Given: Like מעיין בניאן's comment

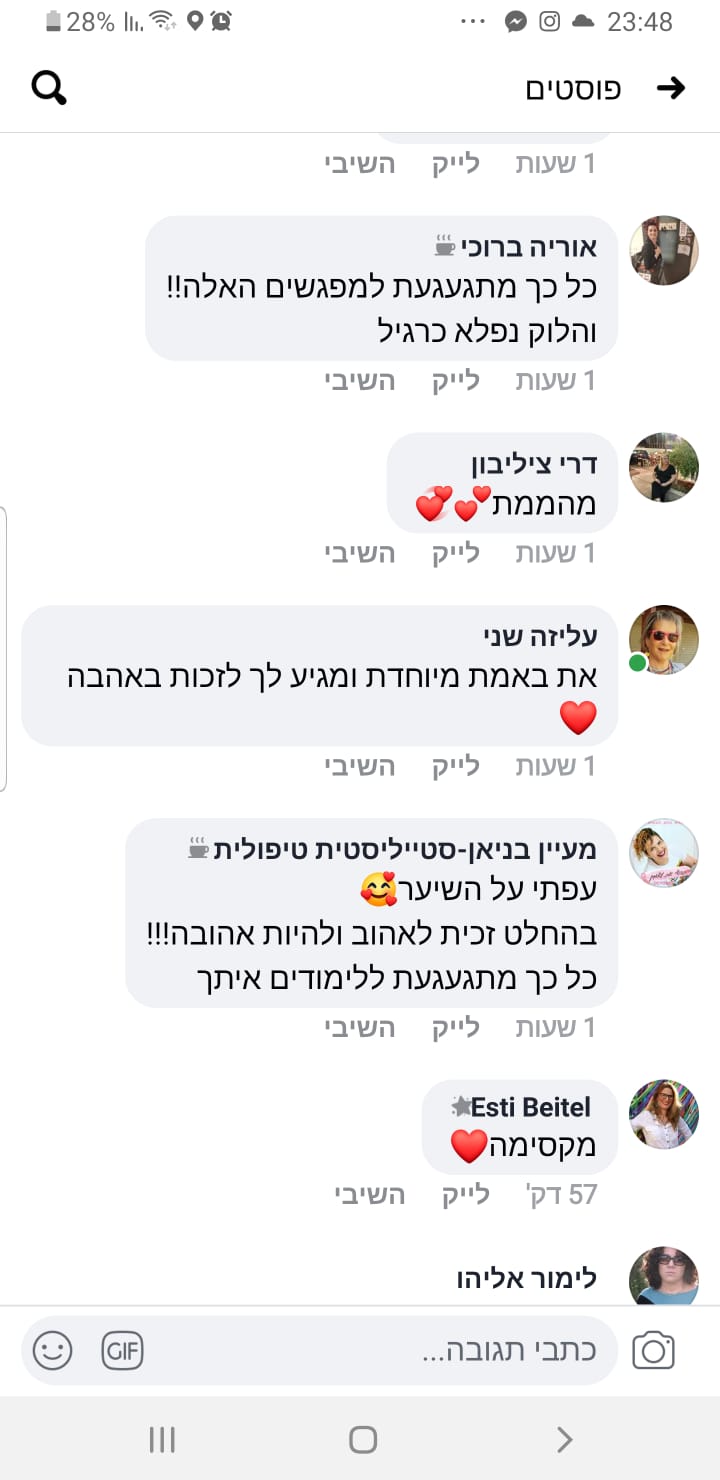Looking at the screenshot, I should pyautogui.click(x=456, y=1027).
